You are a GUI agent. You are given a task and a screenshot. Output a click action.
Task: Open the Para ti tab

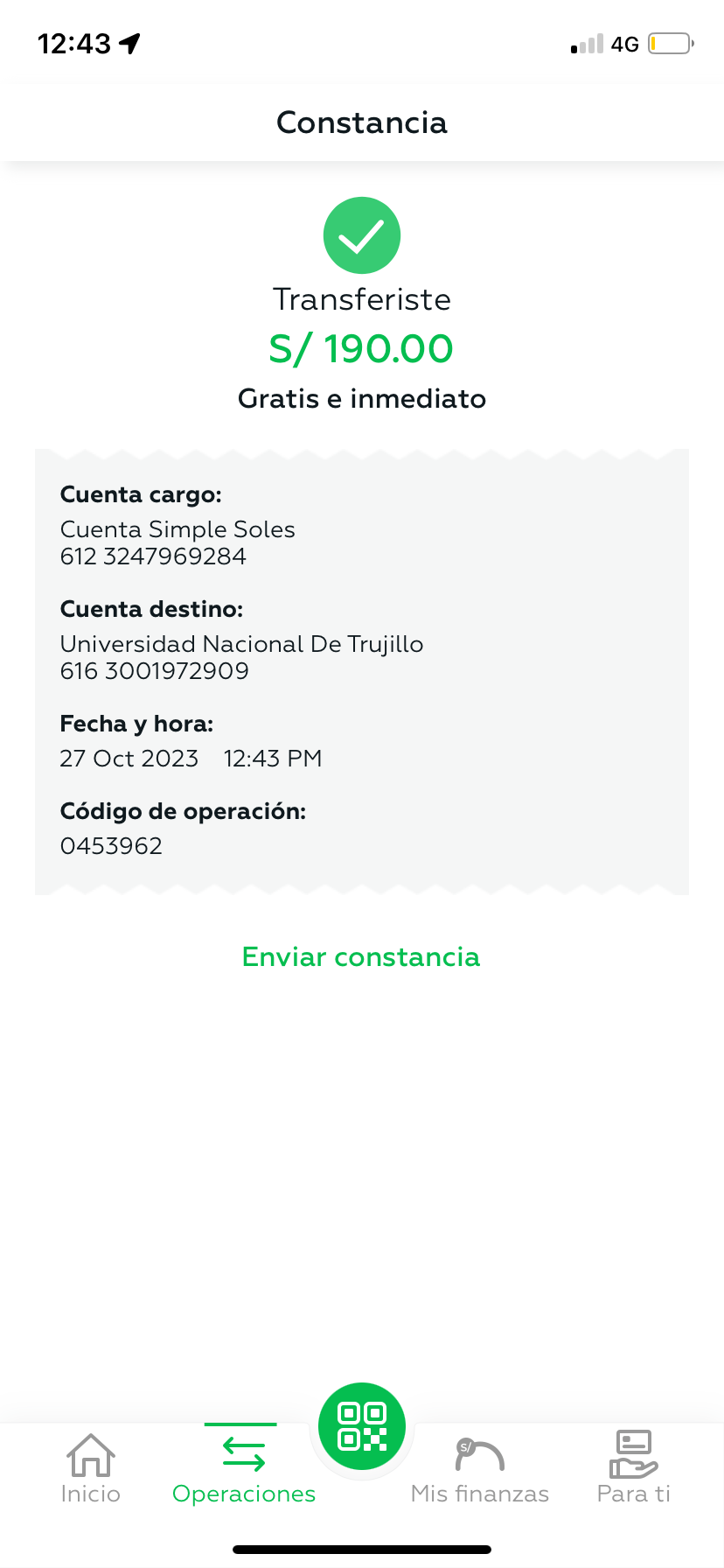click(x=634, y=1469)
